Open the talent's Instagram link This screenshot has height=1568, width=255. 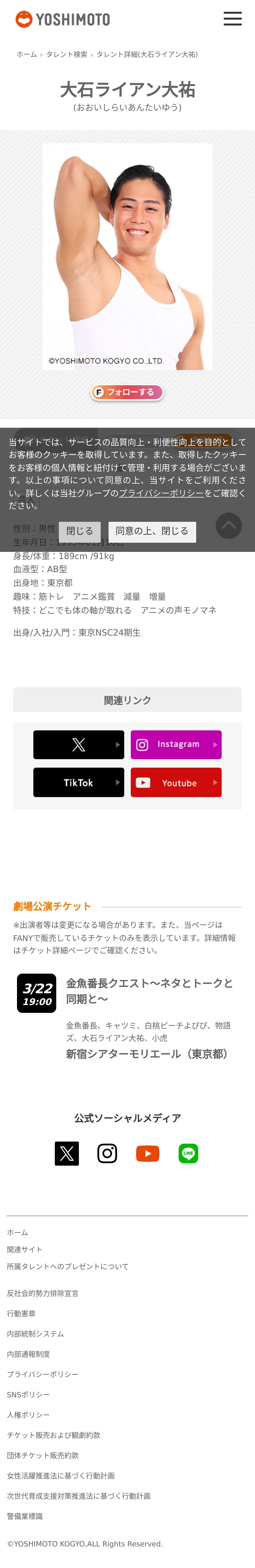click(176, 744)
